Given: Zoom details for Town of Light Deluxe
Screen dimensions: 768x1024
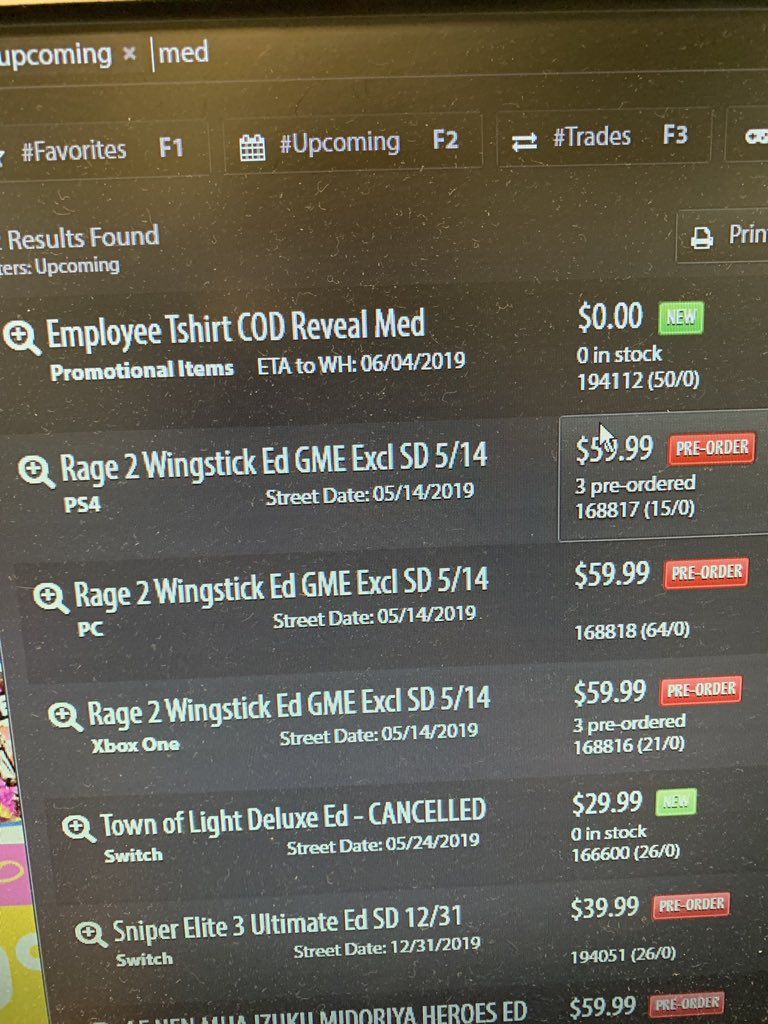Looking at the screenshot, I should pos(78,828).
